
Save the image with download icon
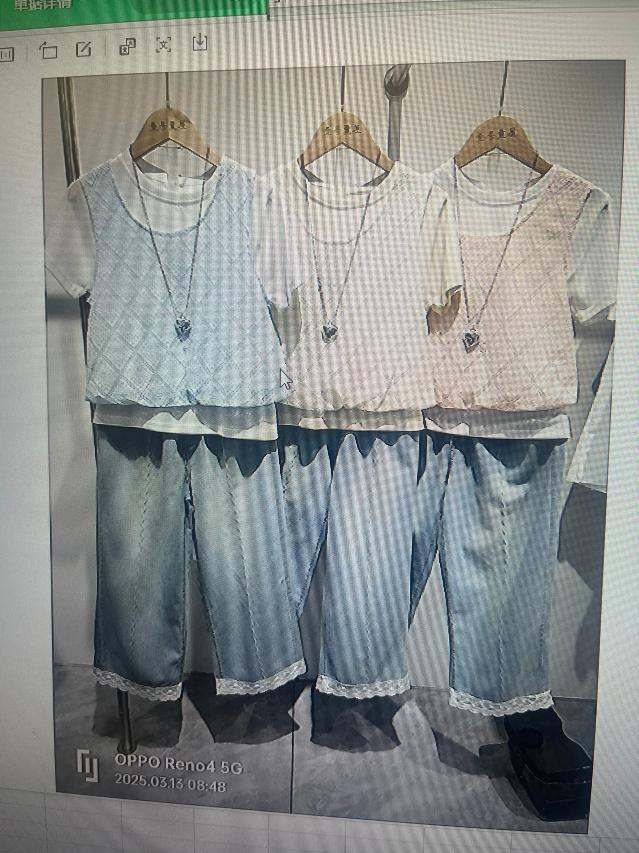pos(199,42)
